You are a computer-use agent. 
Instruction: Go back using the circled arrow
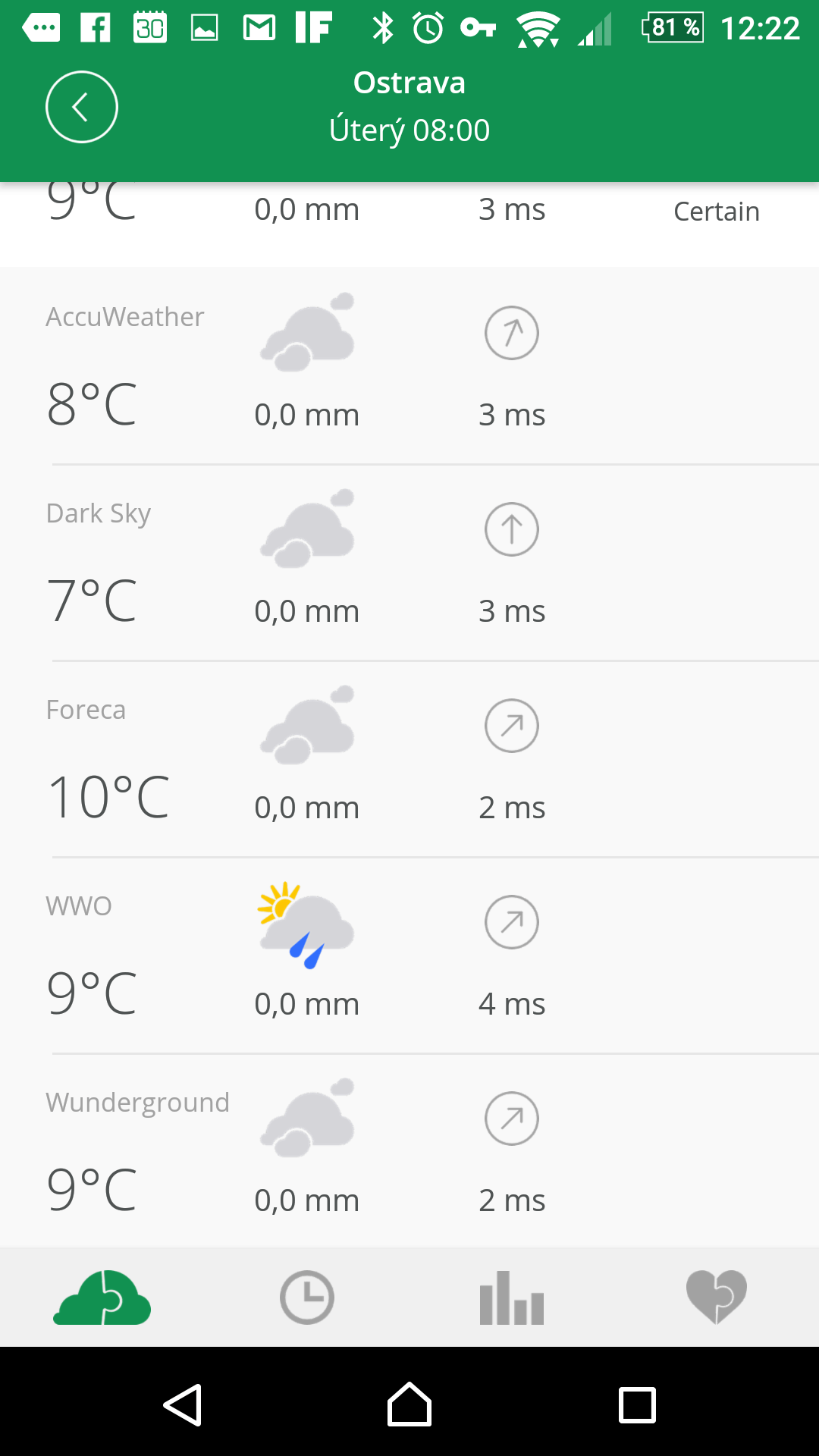82,107
